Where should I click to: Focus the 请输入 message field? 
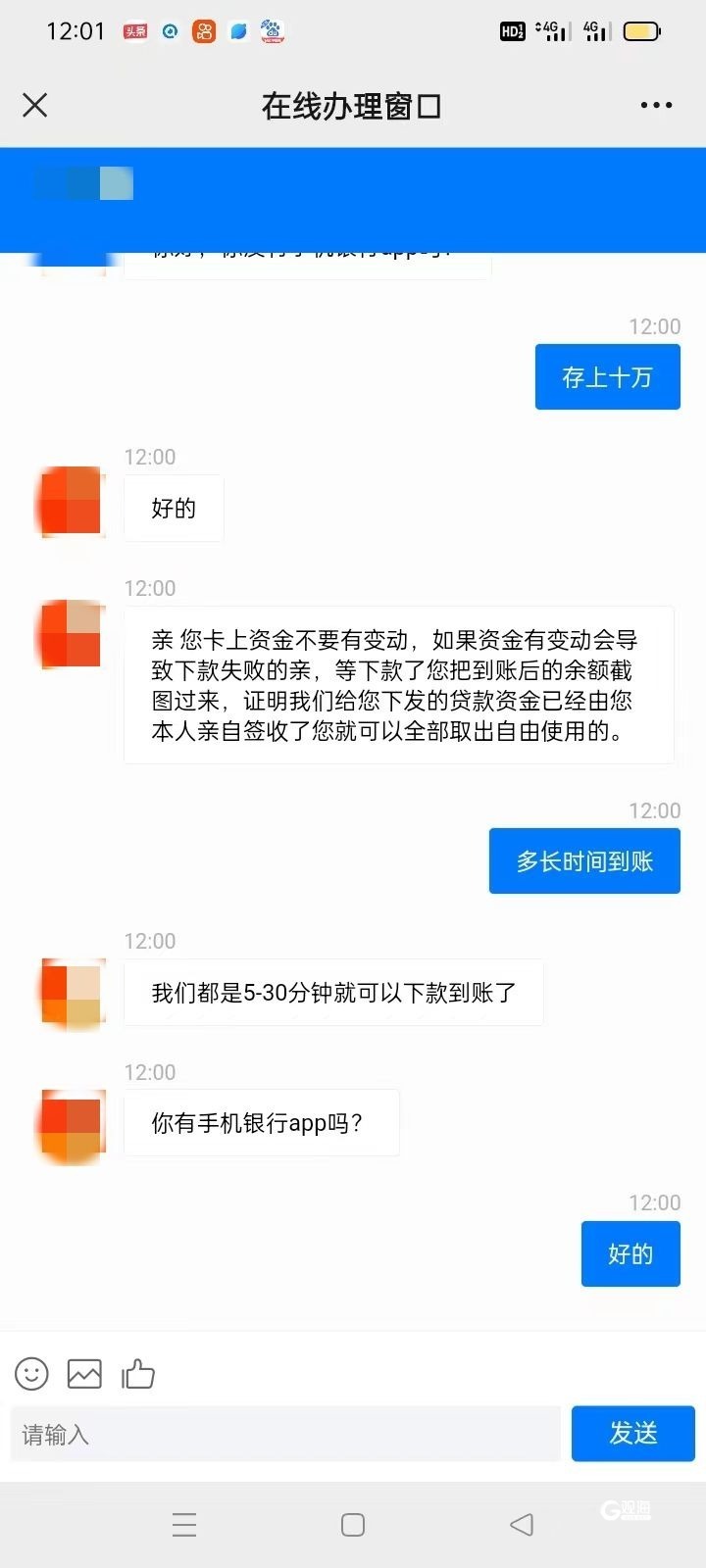point(285,1435)
